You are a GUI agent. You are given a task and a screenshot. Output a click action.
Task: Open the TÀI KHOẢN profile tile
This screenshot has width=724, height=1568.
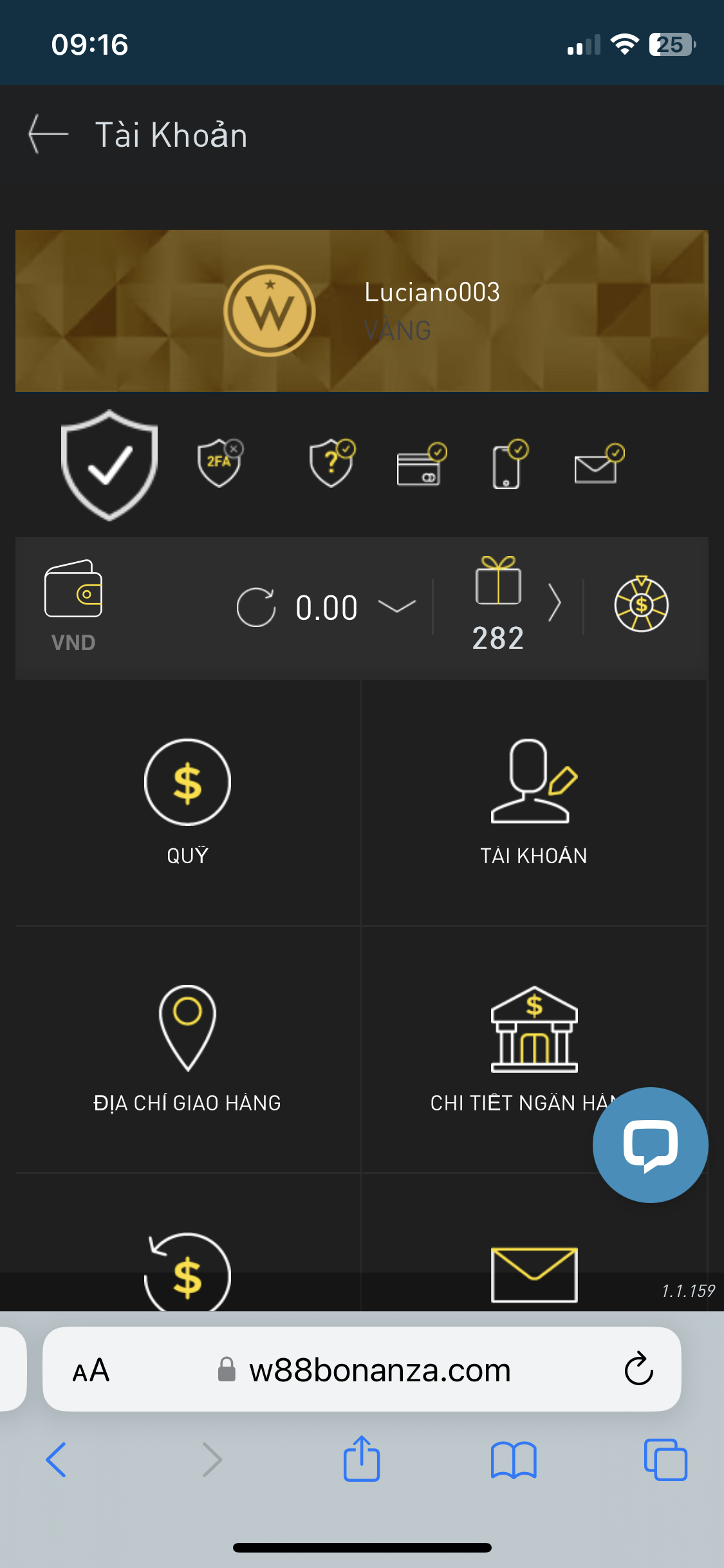[534, 802]
